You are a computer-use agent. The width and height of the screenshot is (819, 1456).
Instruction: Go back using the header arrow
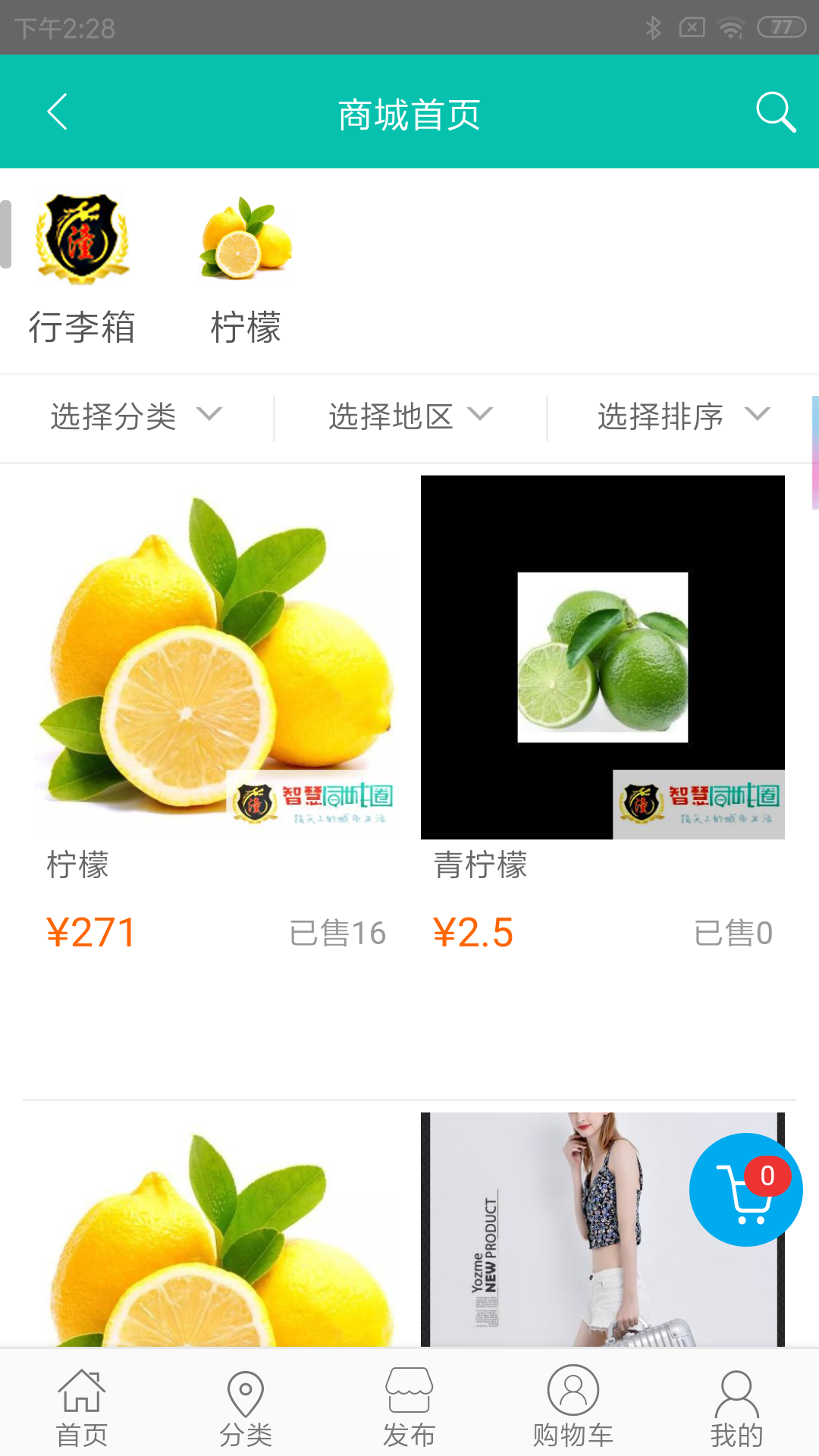tap(58, 112)
